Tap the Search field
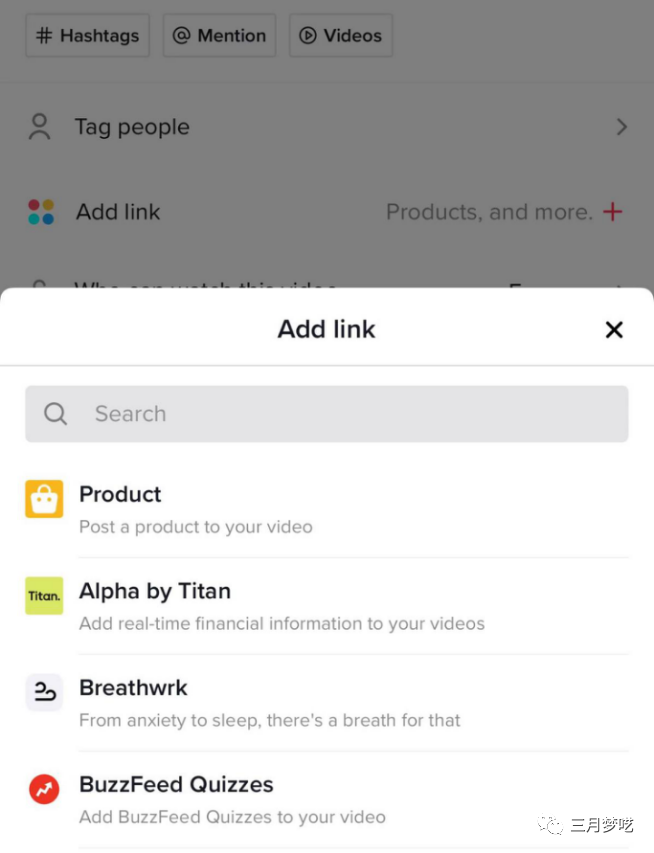 point(326,414)
